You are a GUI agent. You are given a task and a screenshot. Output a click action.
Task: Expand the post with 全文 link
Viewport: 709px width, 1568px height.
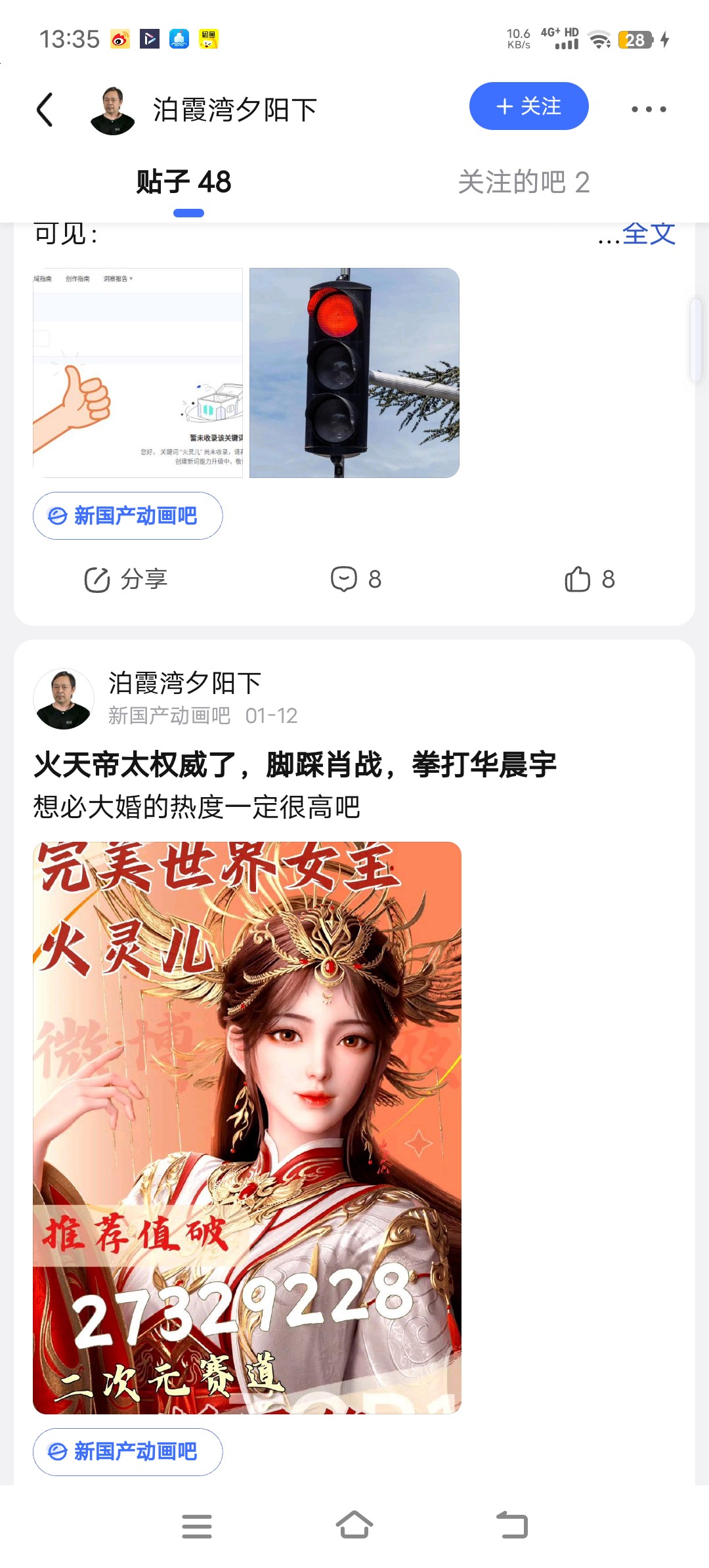[x=647, y=234]
